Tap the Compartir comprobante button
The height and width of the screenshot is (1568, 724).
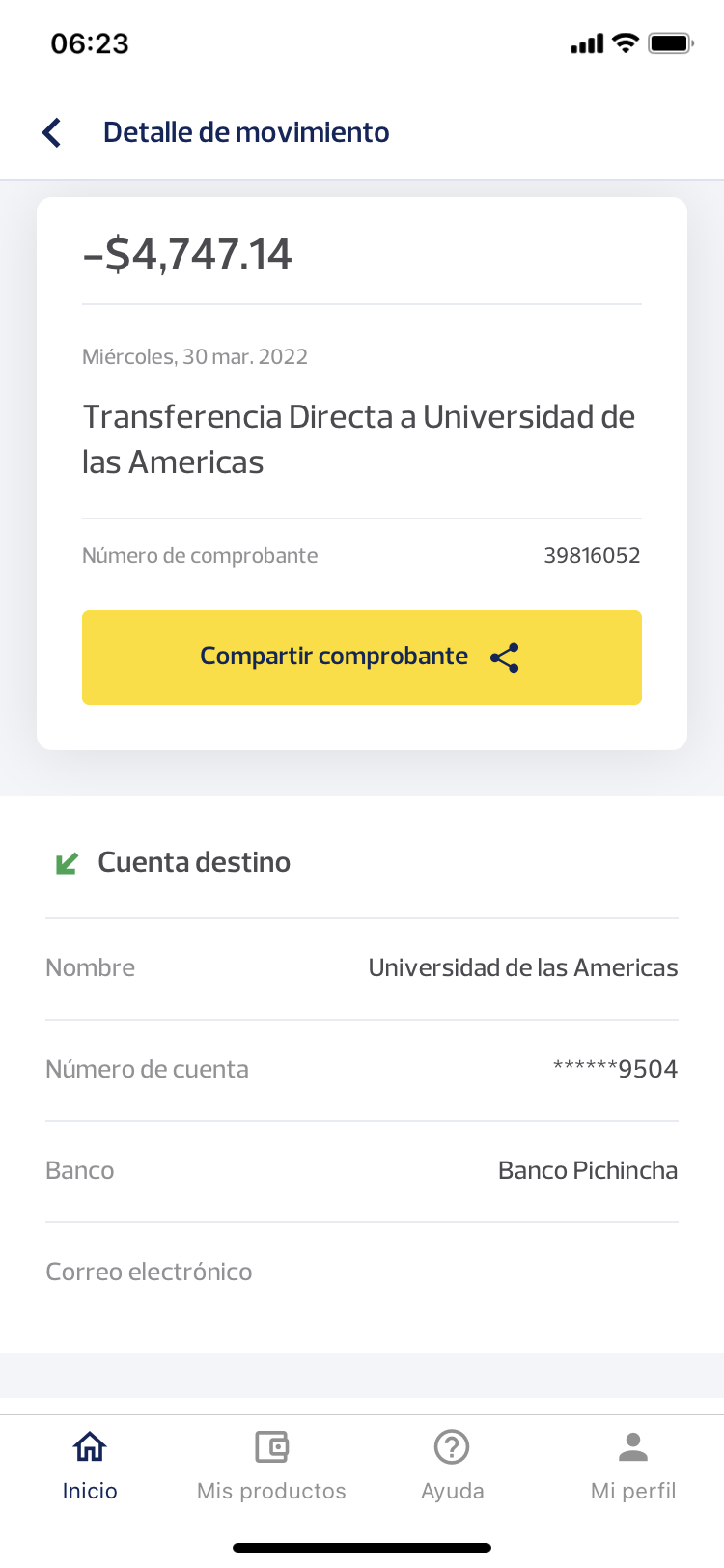[361, 657]
